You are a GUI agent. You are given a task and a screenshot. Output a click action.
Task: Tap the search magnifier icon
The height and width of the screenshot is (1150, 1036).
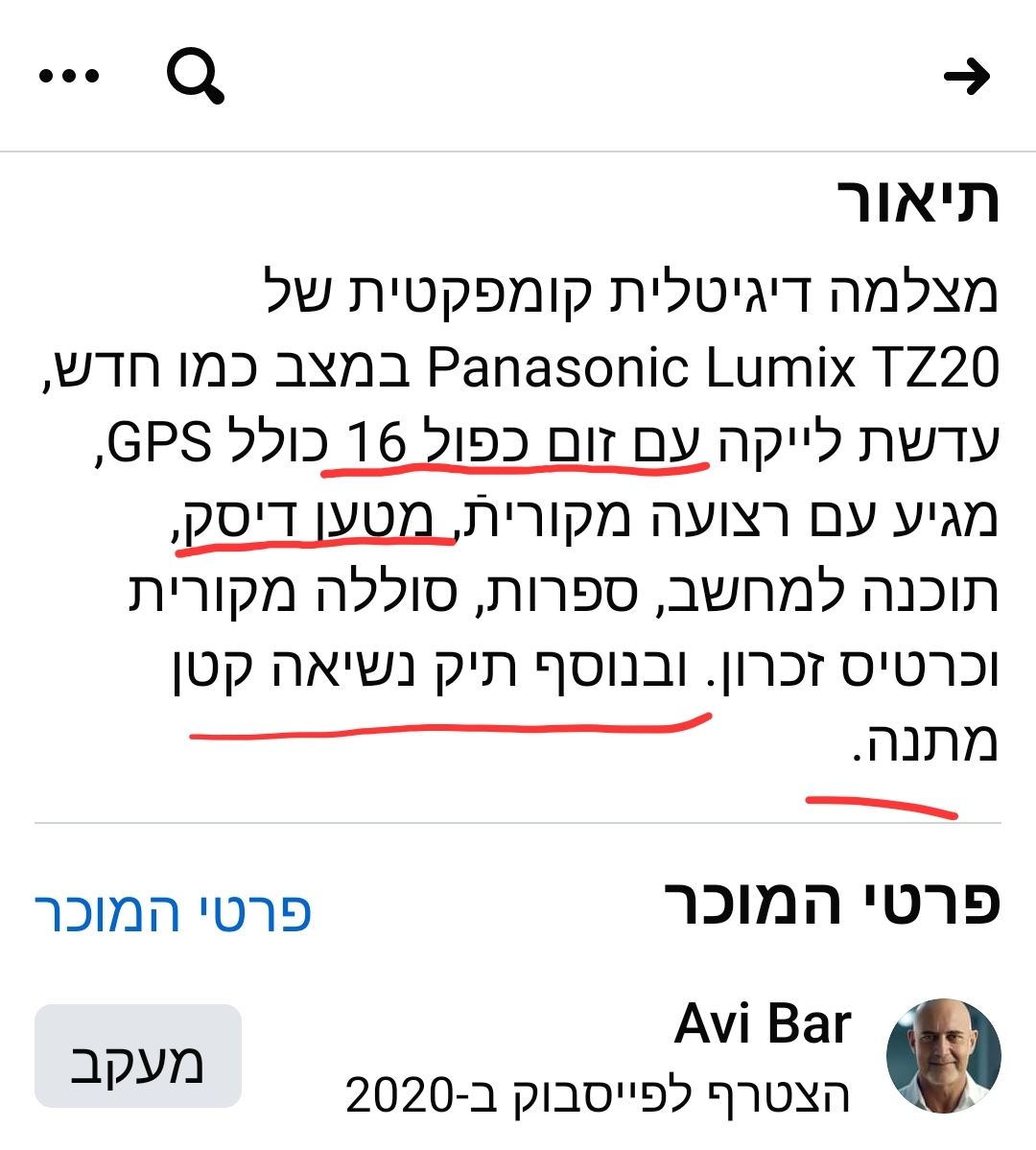pos(196,76)
